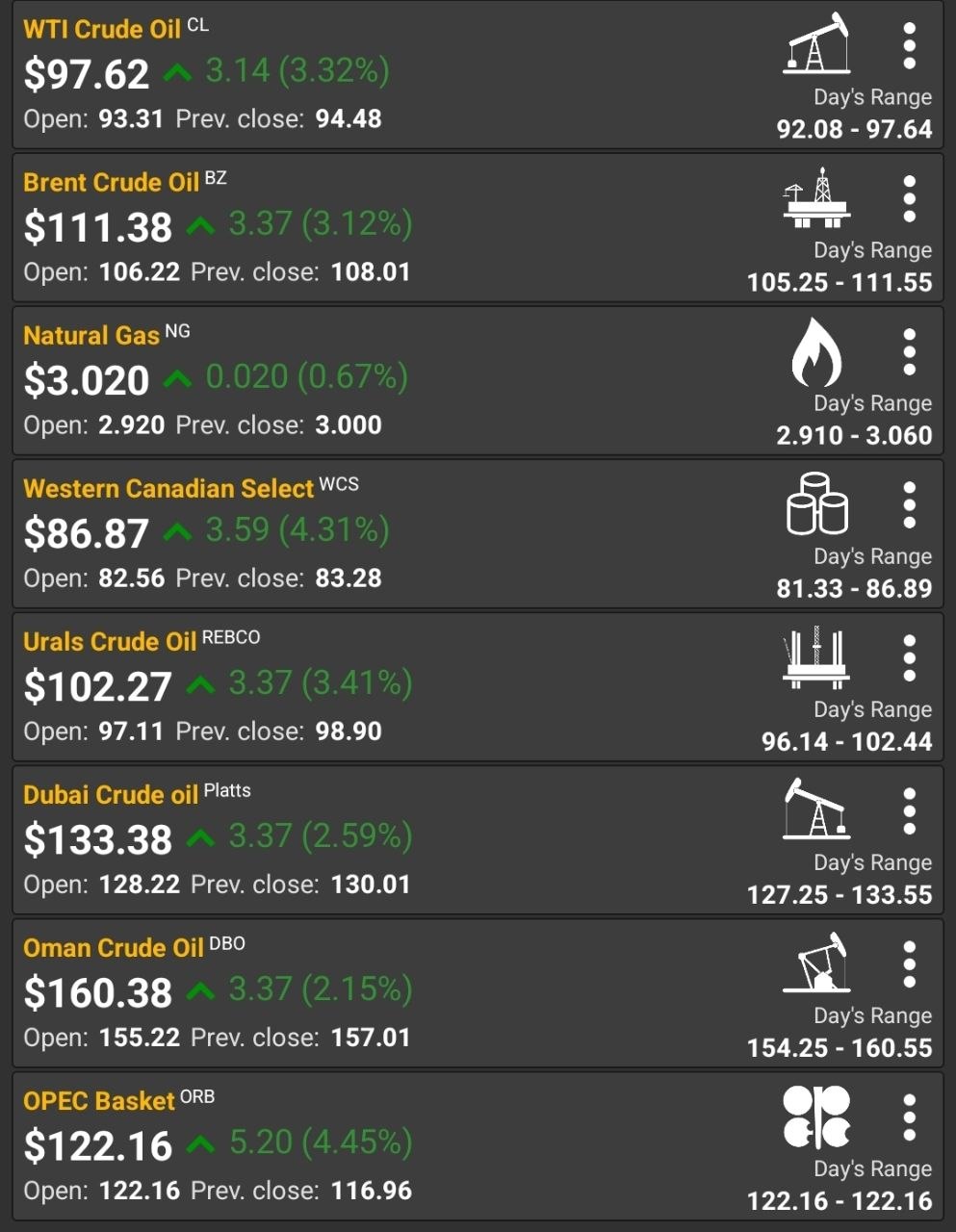Open more options for Dubai Crude oil
The image size is (956, 1232).
909,810
